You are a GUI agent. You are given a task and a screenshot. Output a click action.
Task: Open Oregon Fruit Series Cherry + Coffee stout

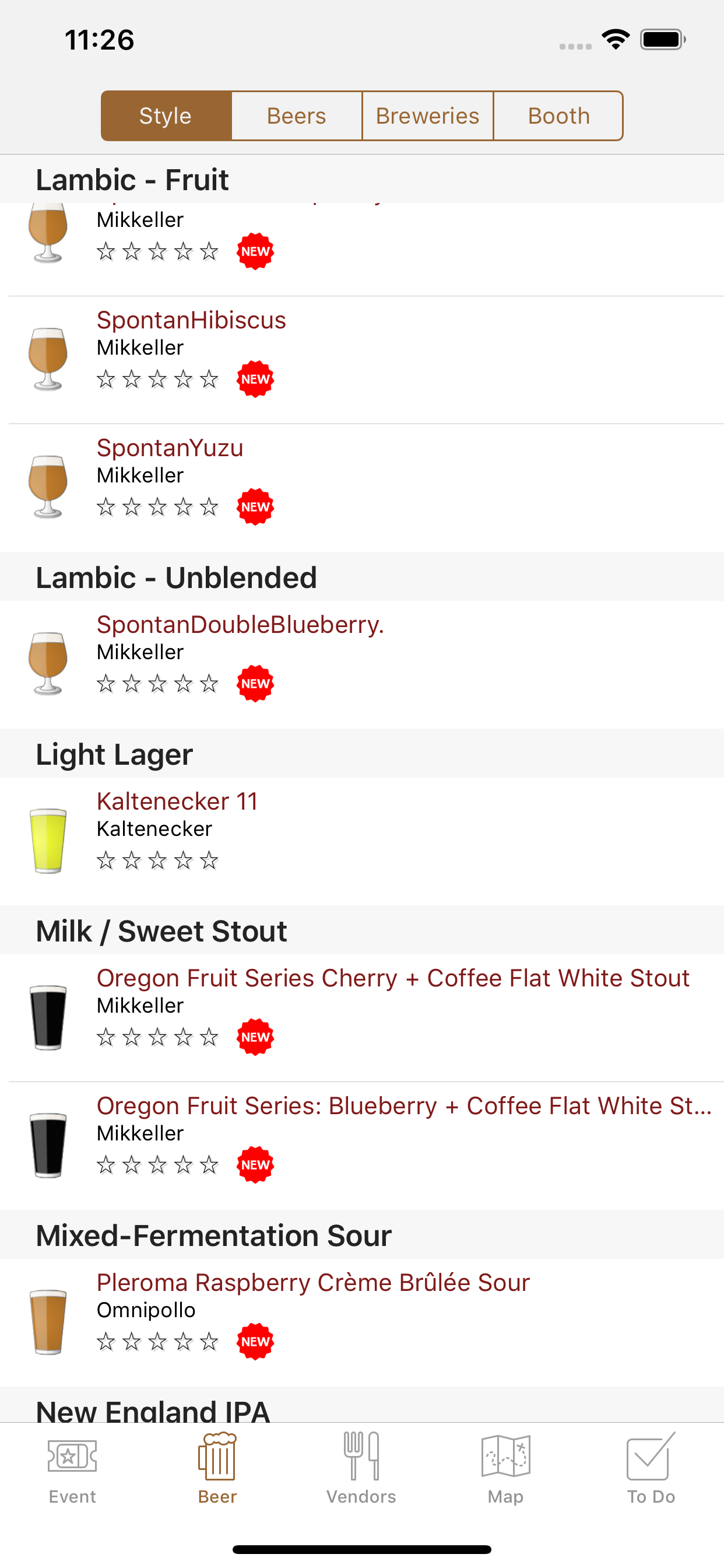(x=362, y=1018)
